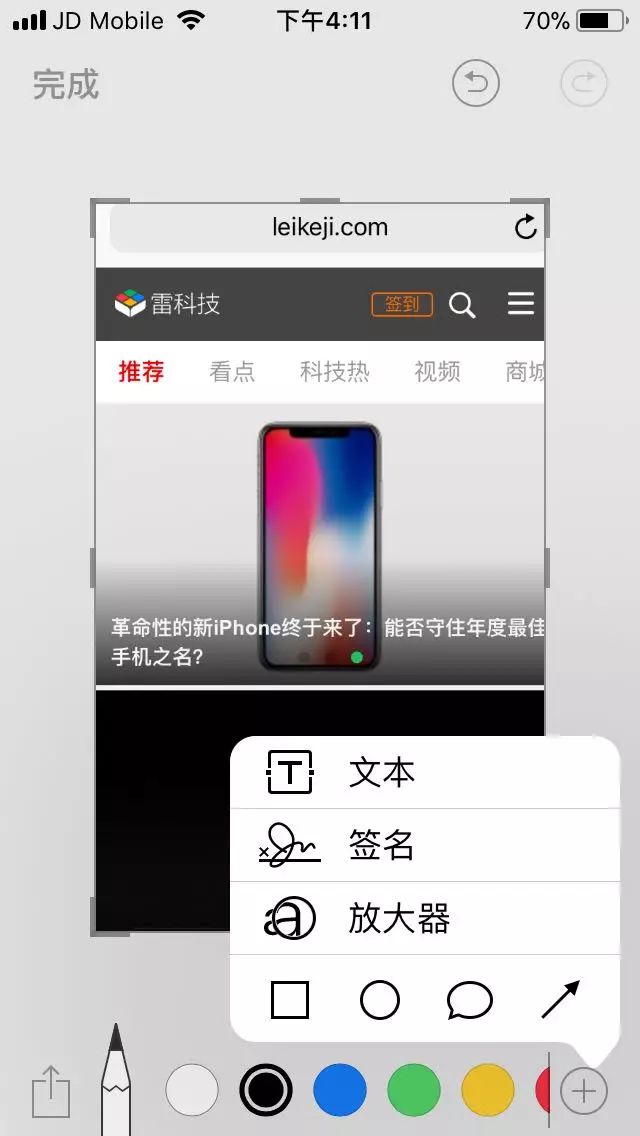Viewport: 640px width, 1136px height.
Task: Undo the last markup action
Action: coord(475,84)
